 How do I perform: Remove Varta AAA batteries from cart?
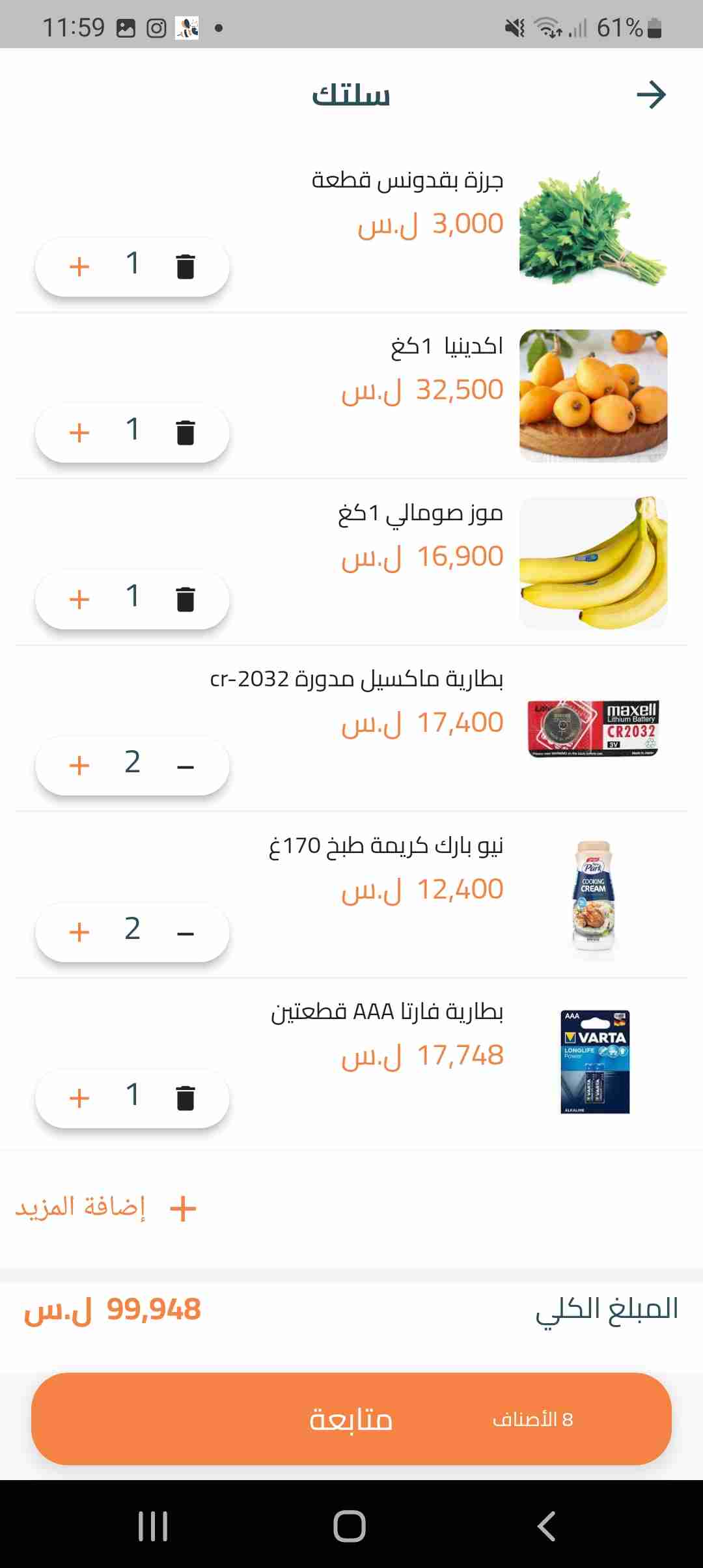[x=186, y=1098]
